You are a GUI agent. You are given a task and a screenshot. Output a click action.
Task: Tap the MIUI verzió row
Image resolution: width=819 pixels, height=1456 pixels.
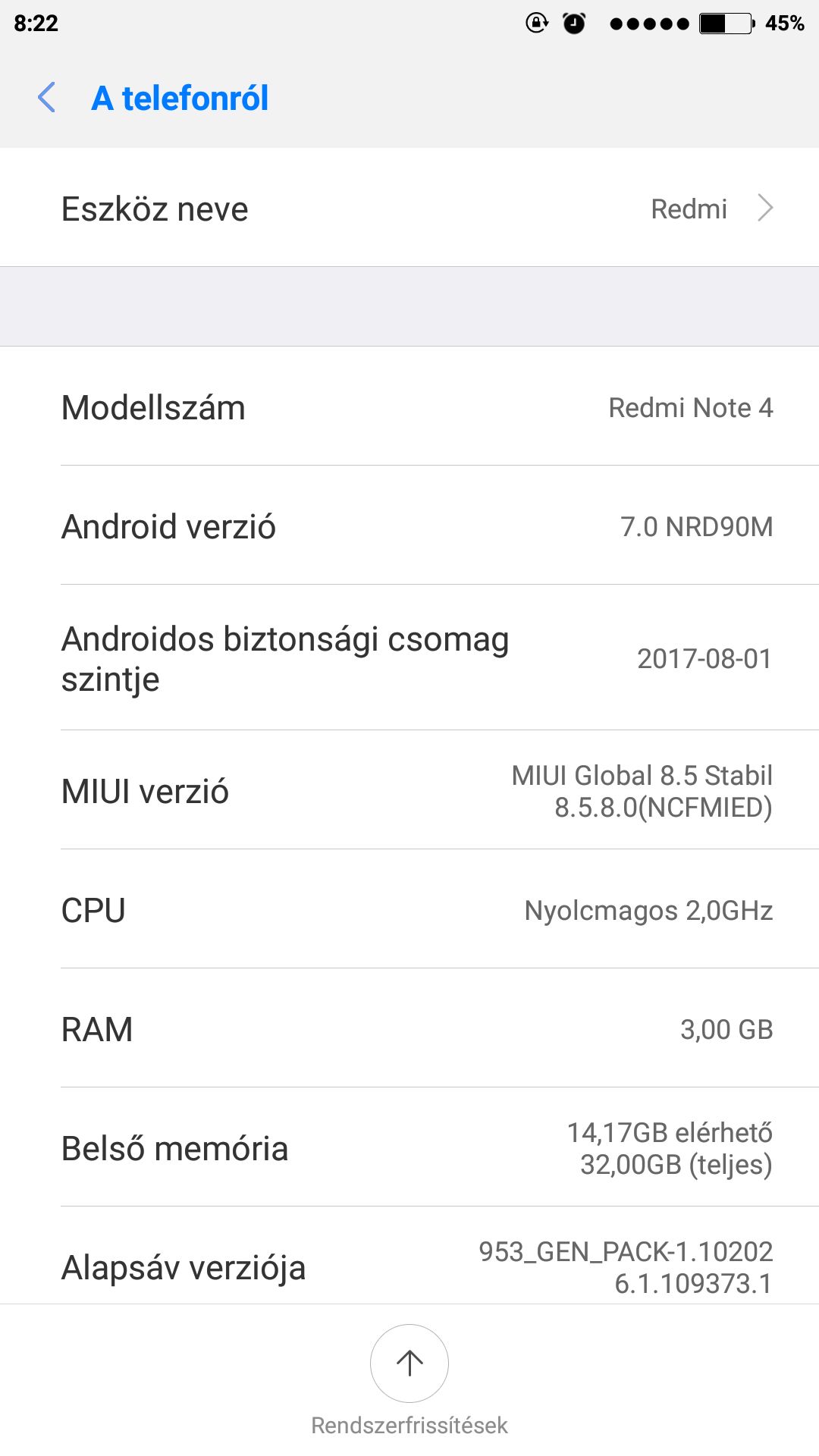(x=409, y=791)
